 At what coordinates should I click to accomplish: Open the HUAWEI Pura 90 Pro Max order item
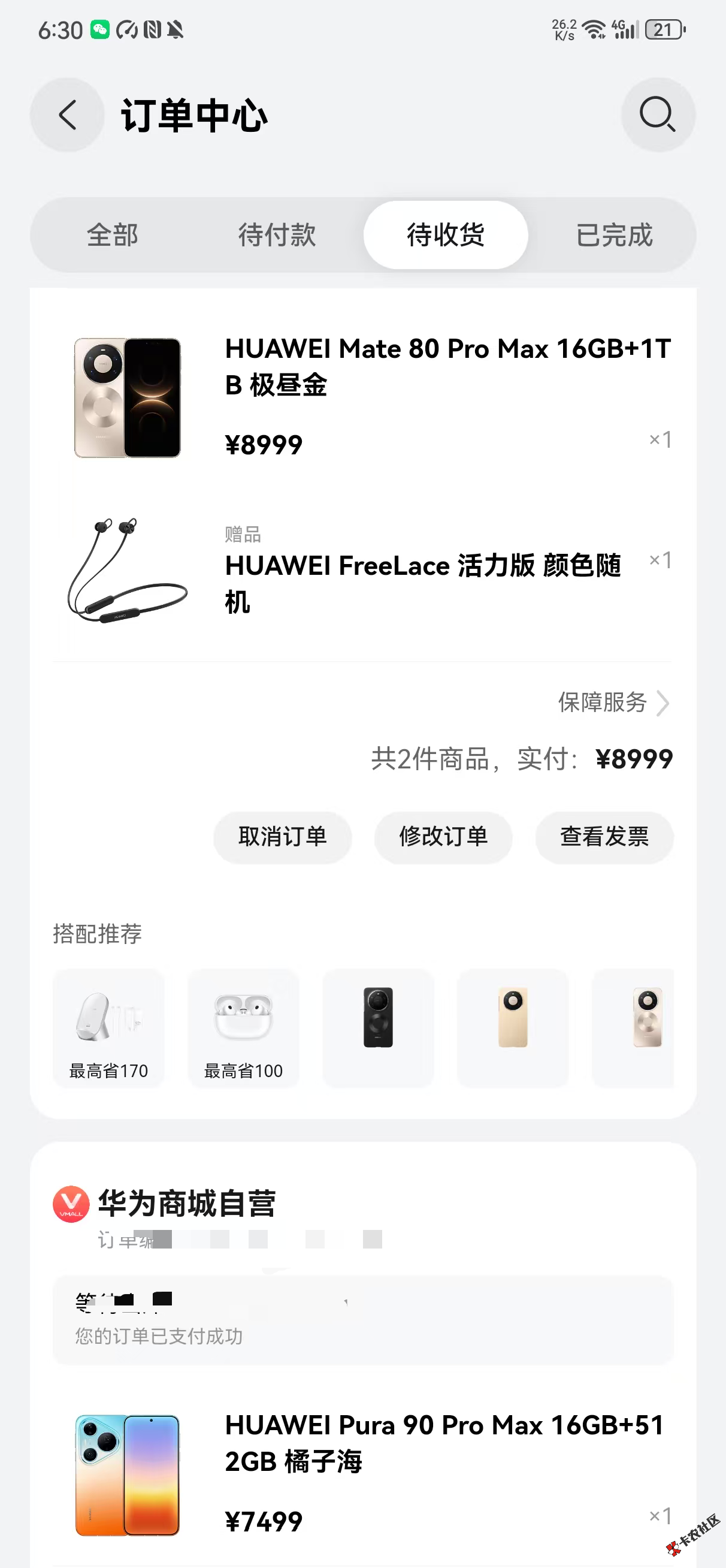444,1443
